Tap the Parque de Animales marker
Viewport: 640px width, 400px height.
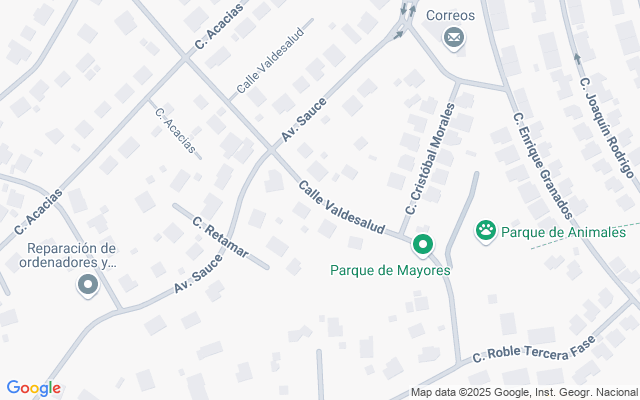(x=487, y=231)
